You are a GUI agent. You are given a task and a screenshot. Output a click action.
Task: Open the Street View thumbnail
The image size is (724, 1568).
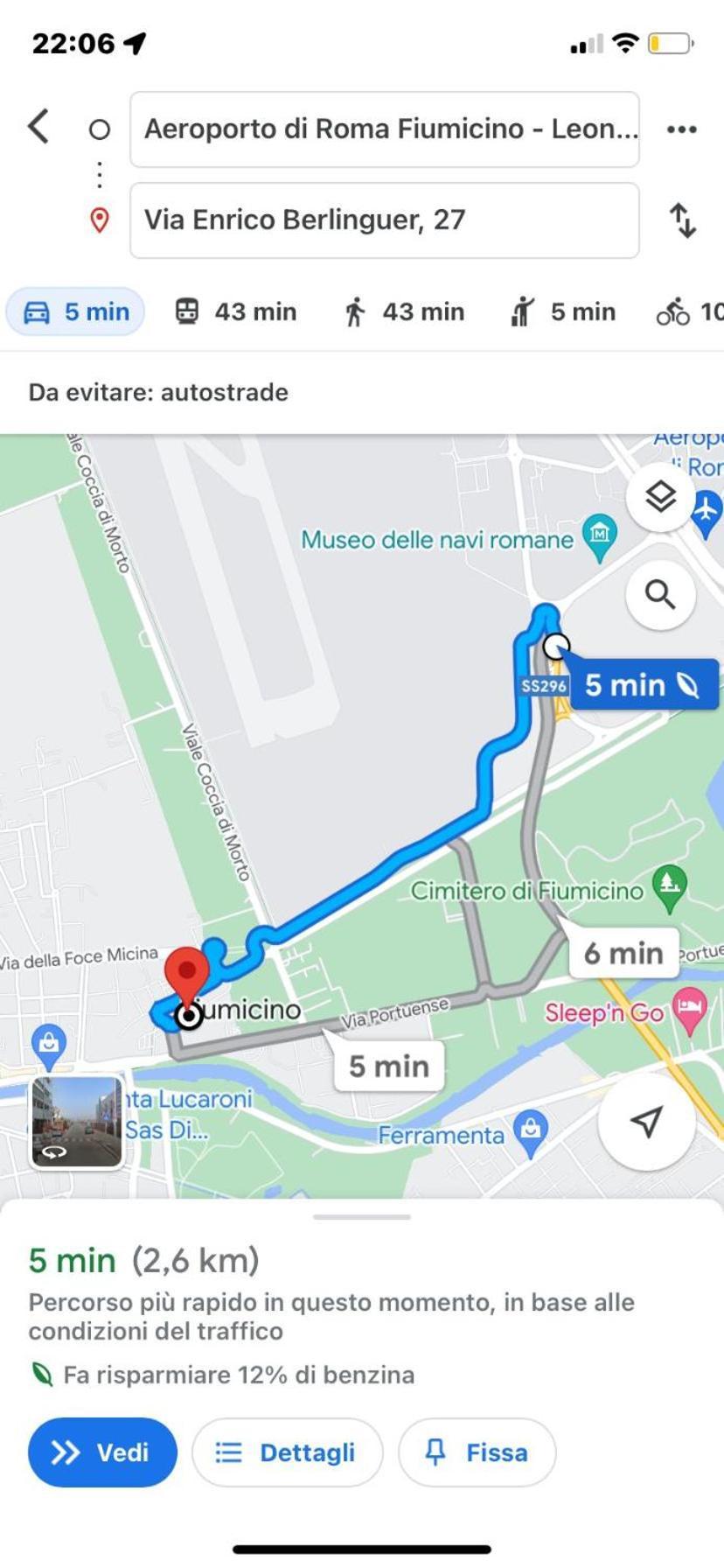point(77,1122)
